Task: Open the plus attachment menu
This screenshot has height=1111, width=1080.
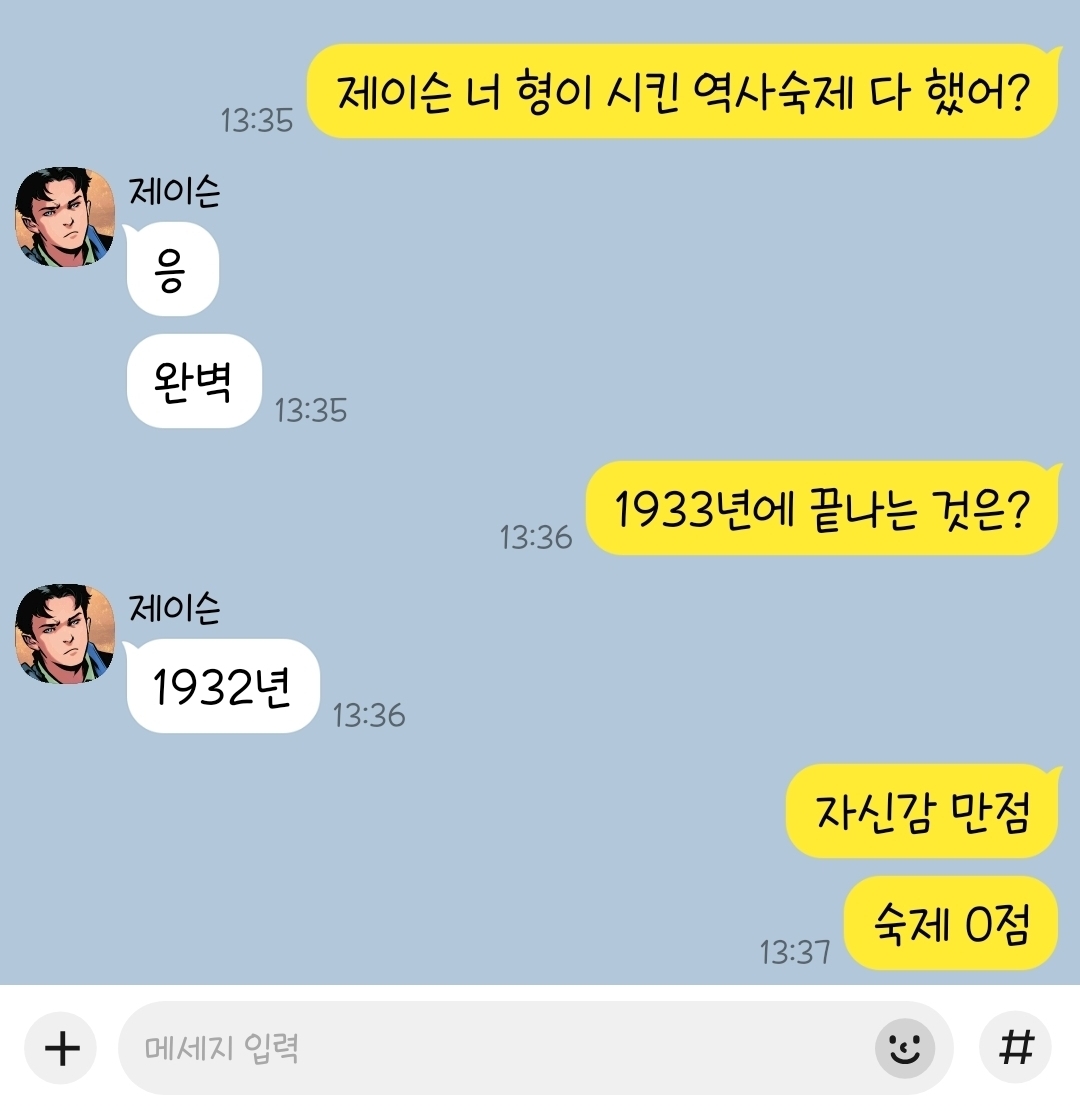Action: tap(61, 1048)
